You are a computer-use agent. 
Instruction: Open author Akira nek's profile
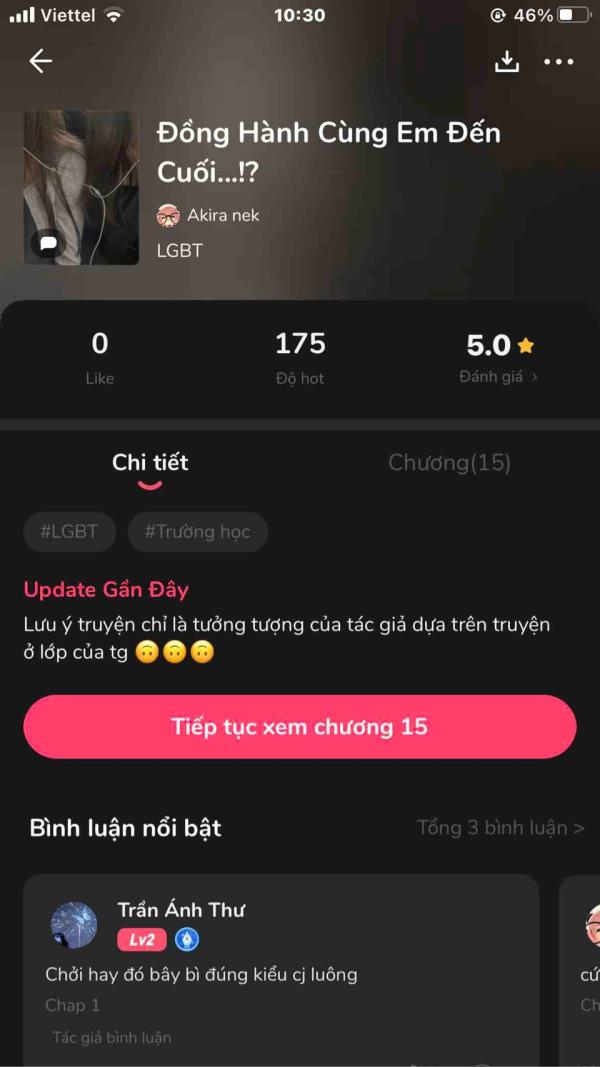(x=210, y=215)
